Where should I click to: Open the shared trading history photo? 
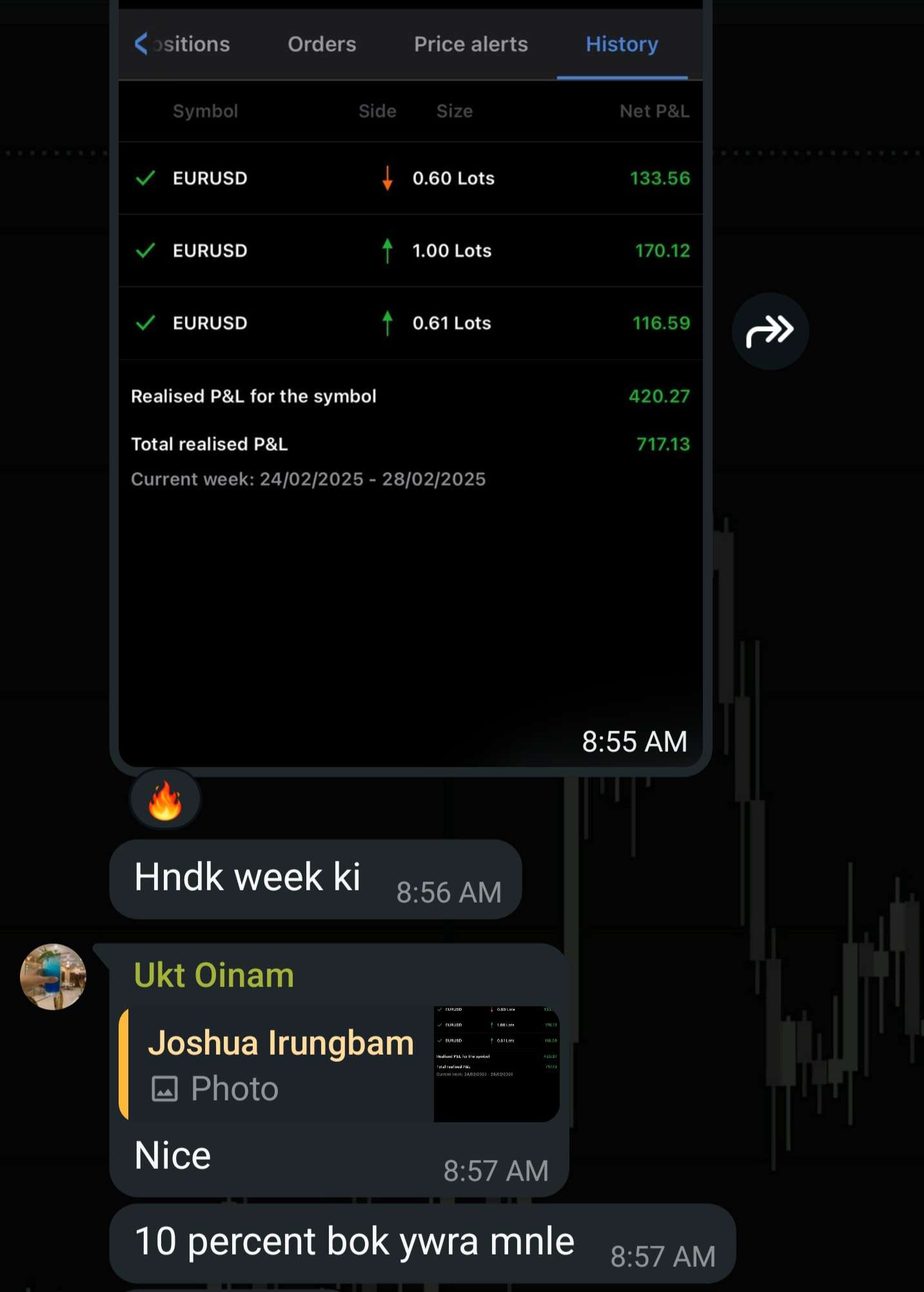(410, 387)
